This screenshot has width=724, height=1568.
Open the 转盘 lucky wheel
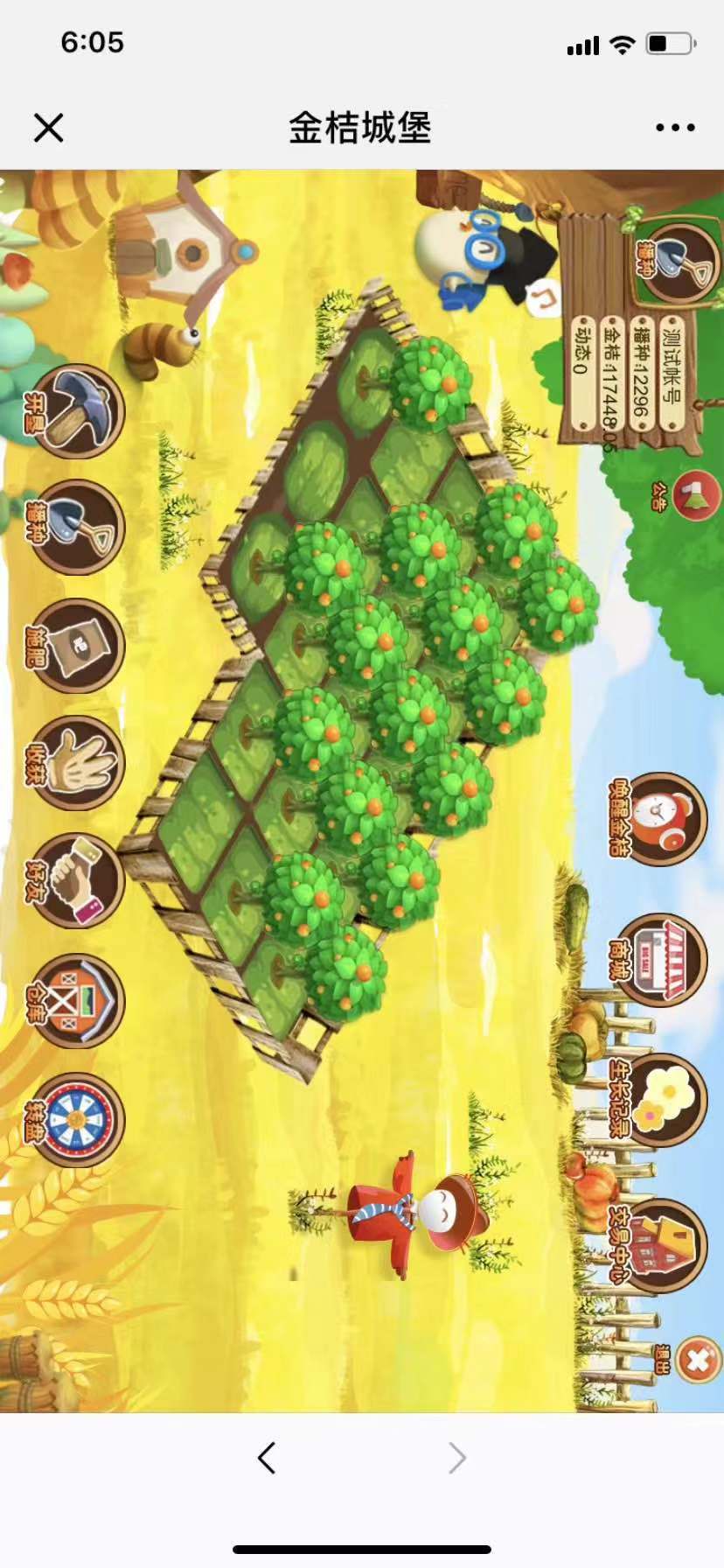75,1120
